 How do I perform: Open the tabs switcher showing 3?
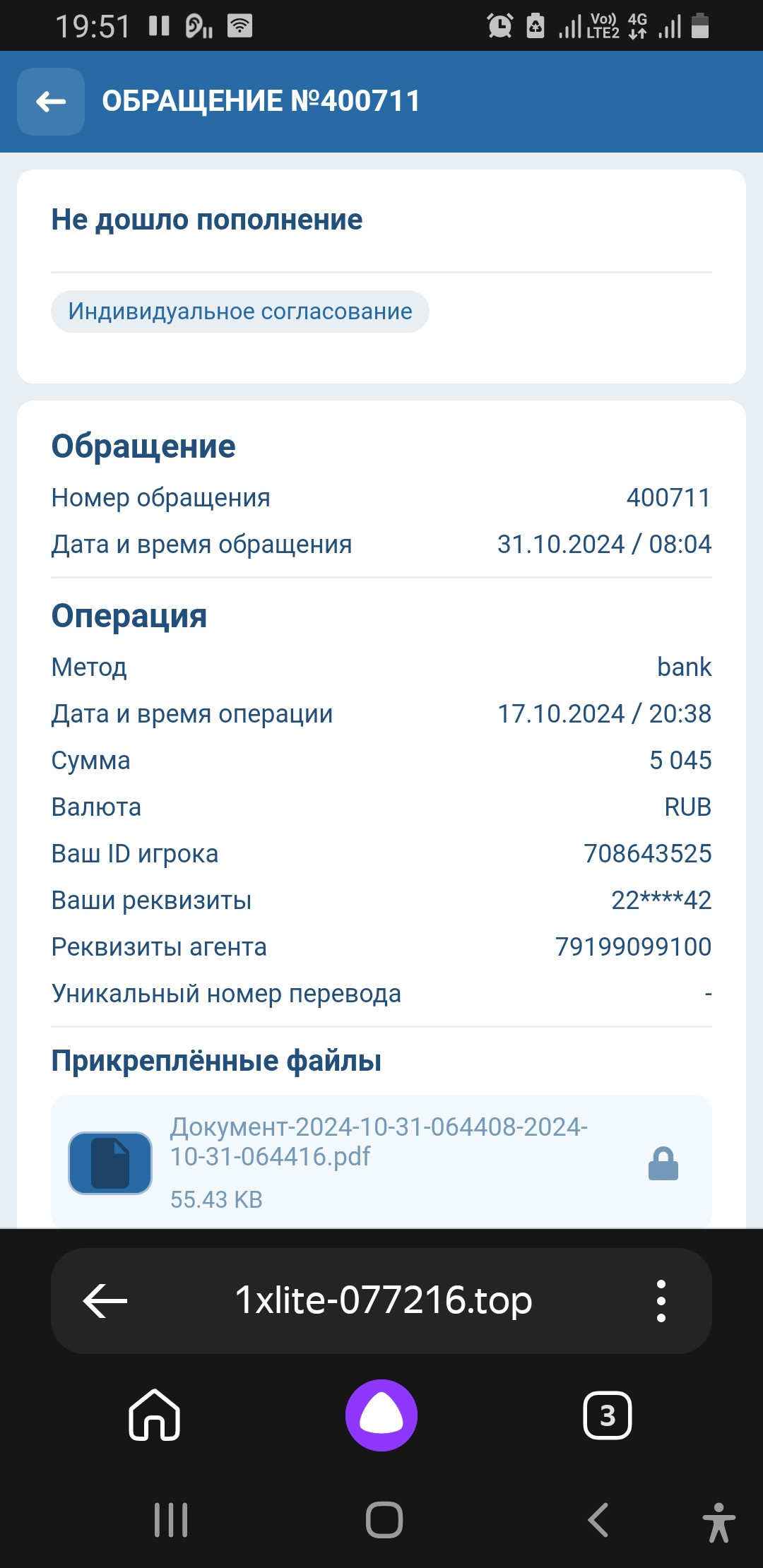[x=608, y=1415]
